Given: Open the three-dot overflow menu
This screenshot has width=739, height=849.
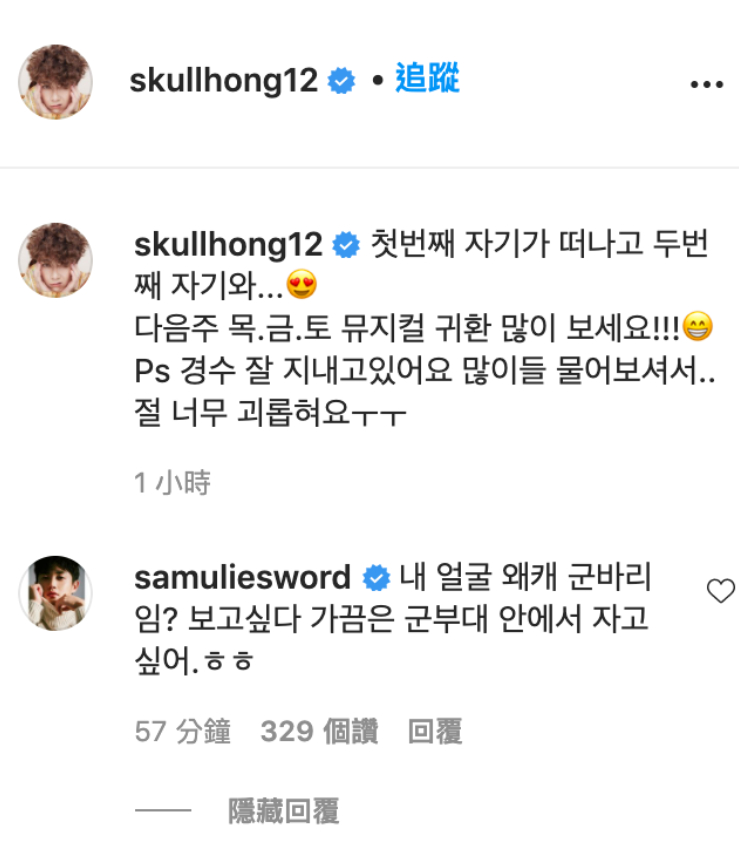Looking at the screenshot, I should tap(706, 83).
